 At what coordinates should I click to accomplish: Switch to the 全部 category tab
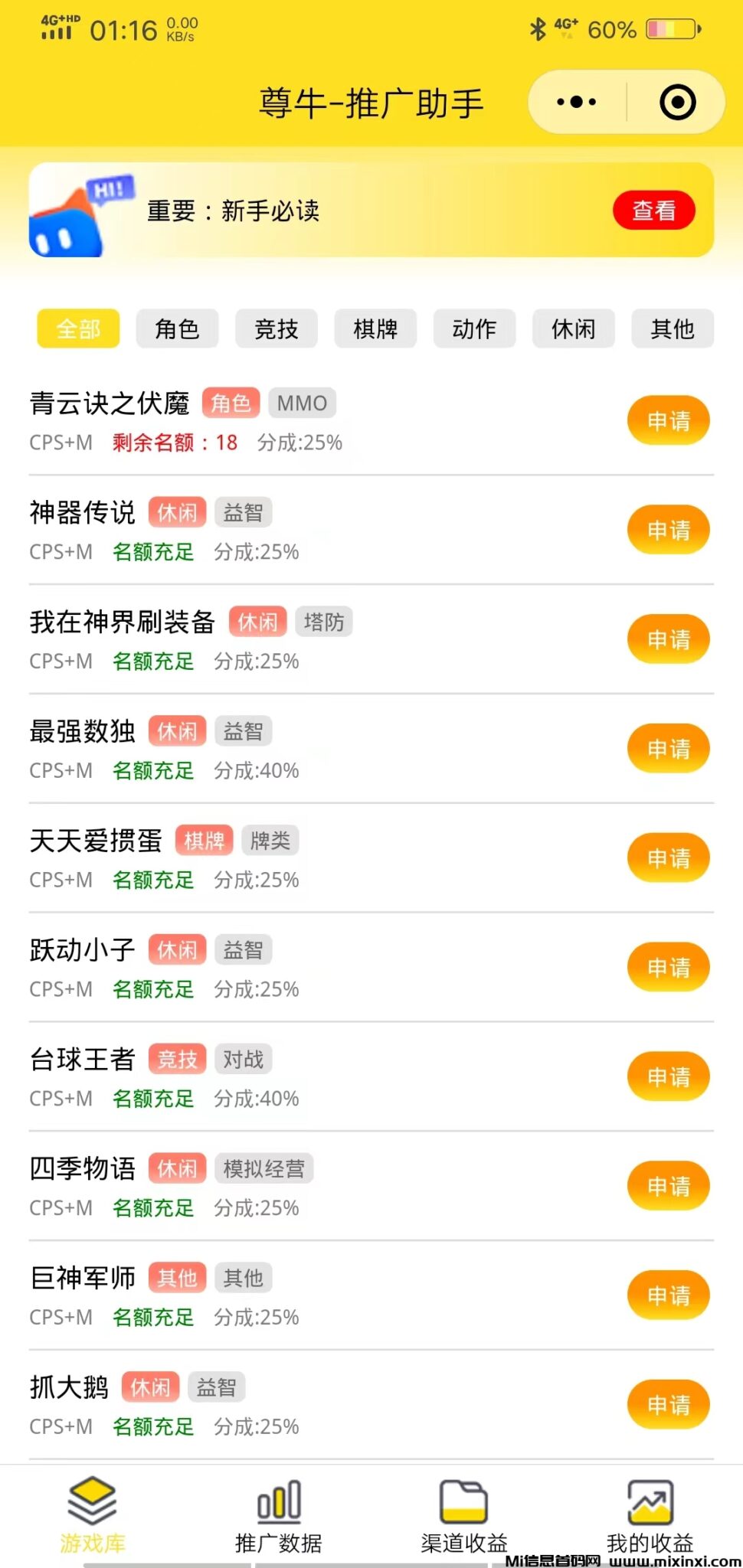77,328
